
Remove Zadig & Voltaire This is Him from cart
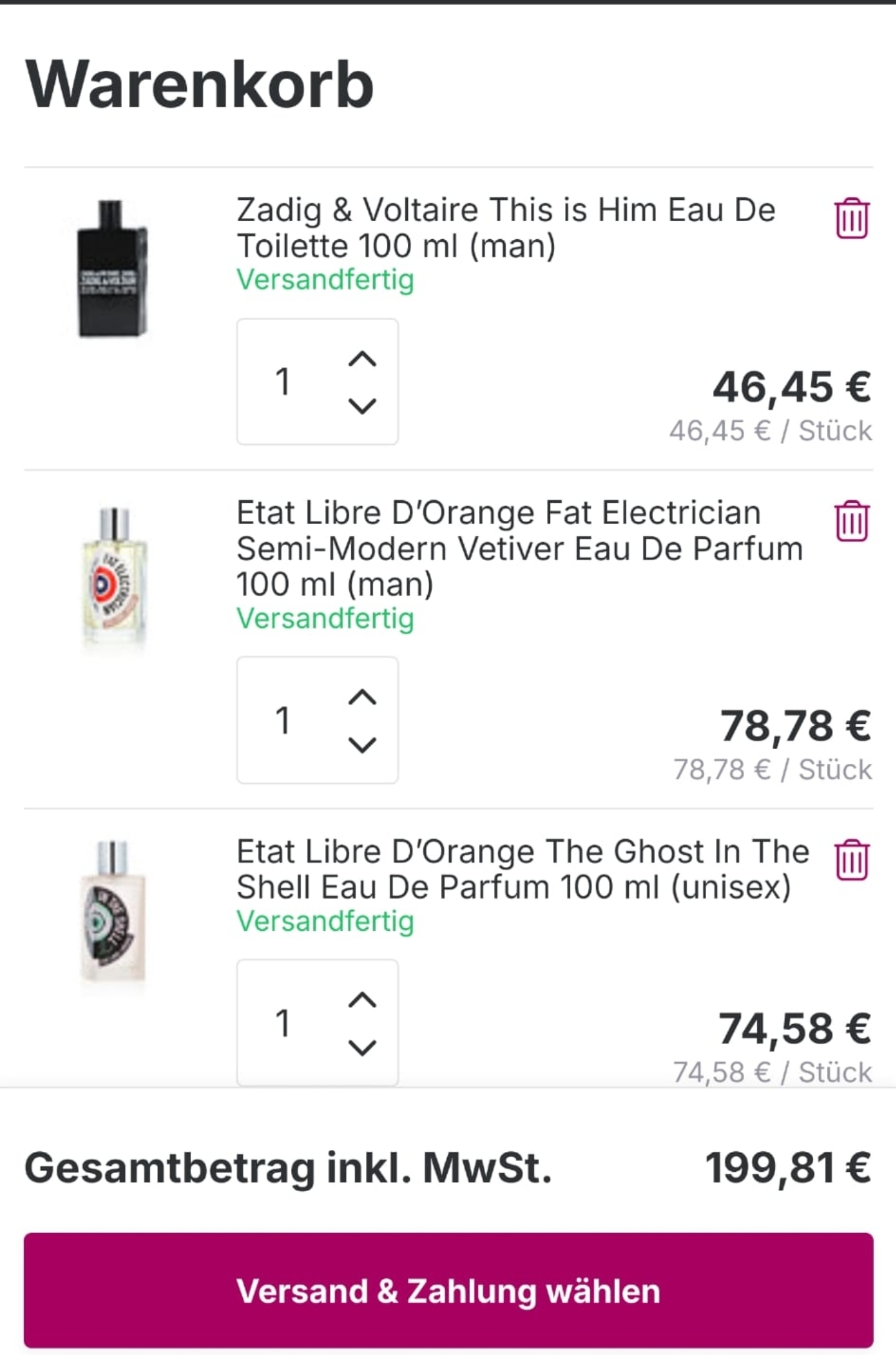(x=851, y=219)
